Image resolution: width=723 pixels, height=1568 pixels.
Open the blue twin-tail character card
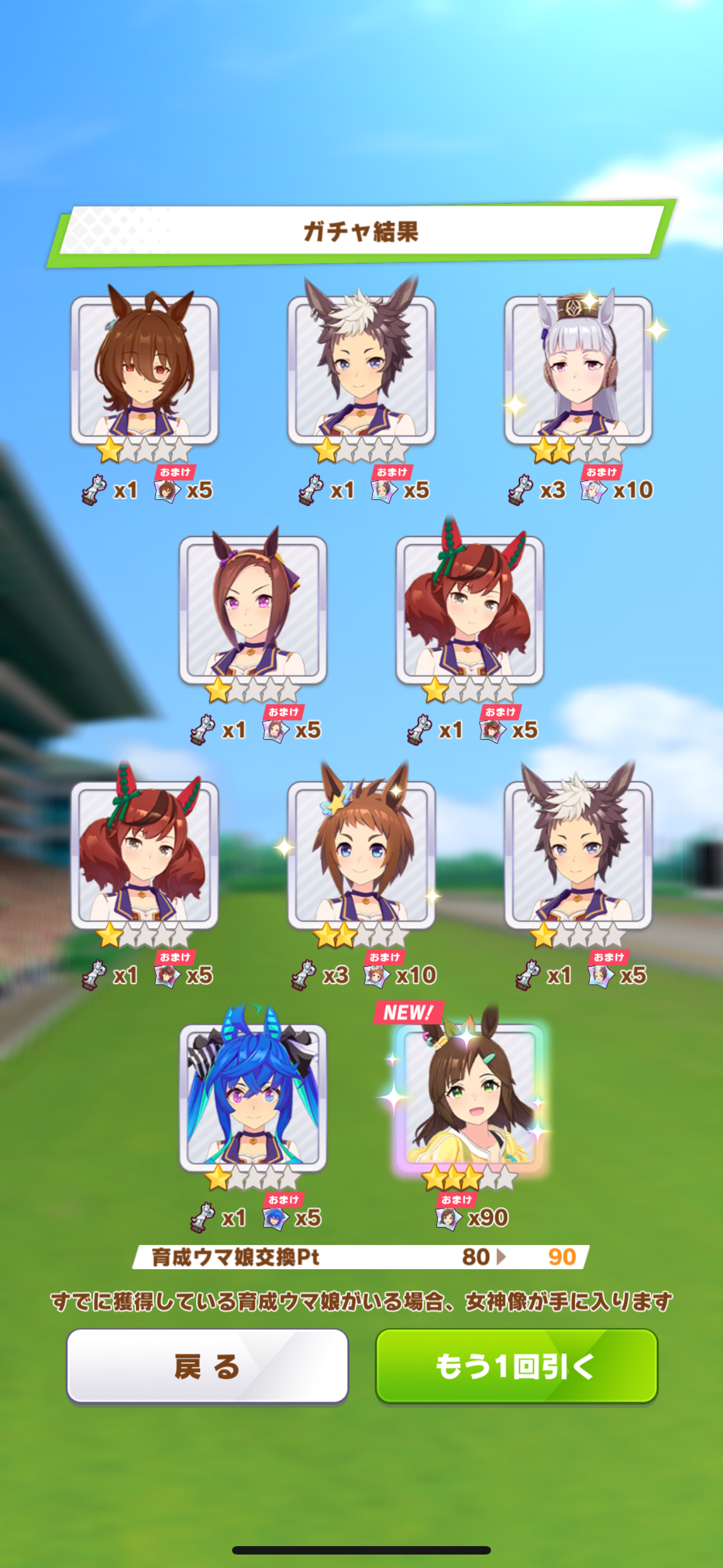(253, 1097)
